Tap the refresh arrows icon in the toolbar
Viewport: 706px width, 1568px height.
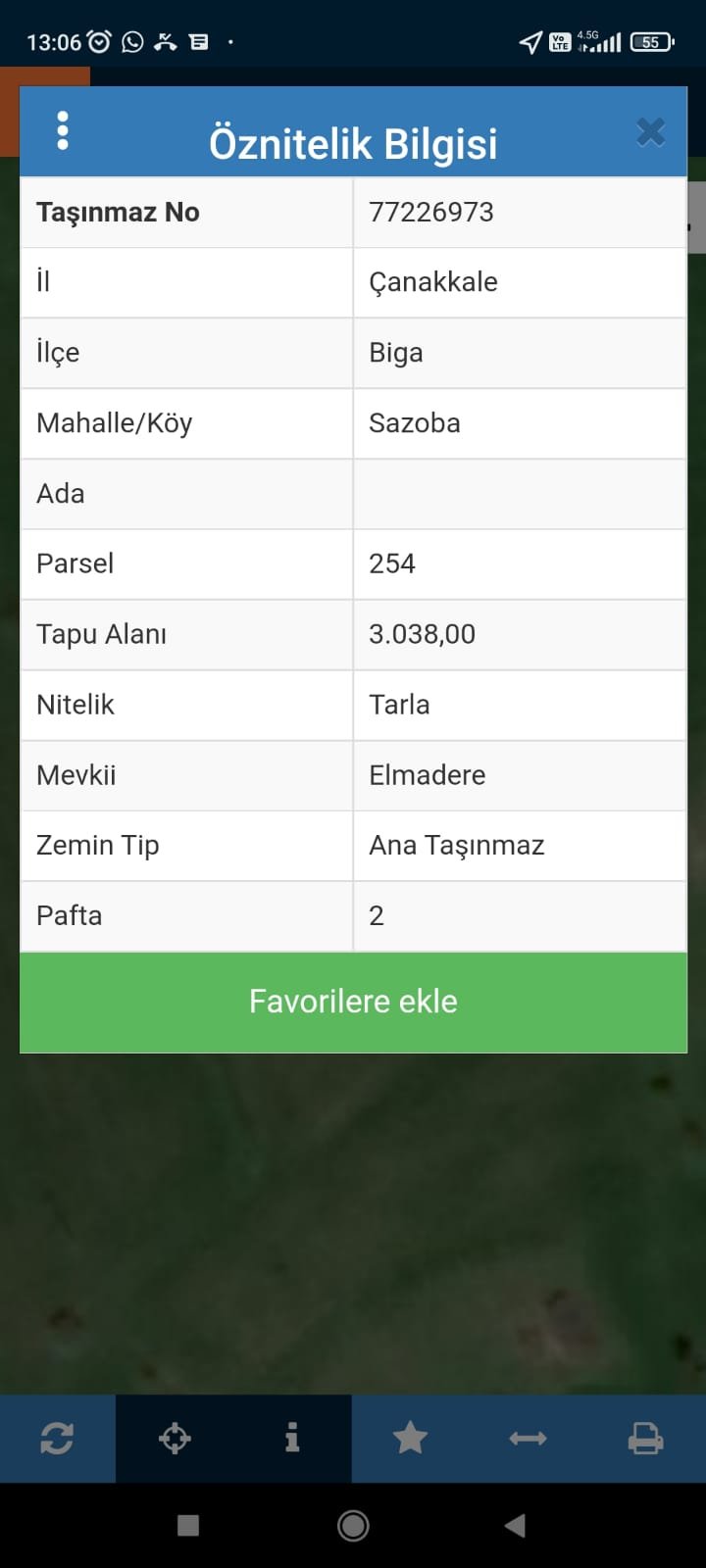click(x=57, y=1439)
